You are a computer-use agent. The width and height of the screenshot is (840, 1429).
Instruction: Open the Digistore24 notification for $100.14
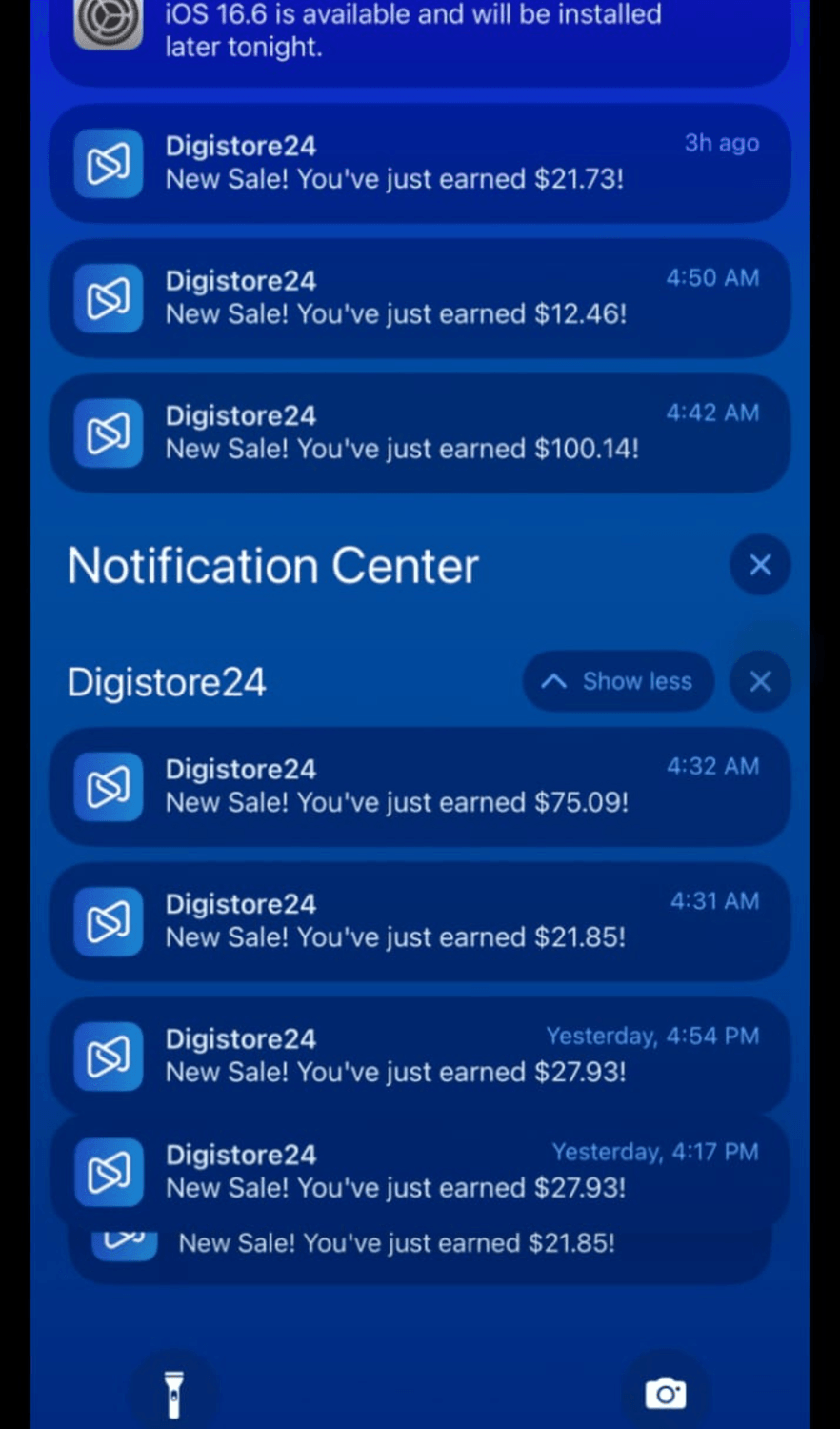(419, 433)
